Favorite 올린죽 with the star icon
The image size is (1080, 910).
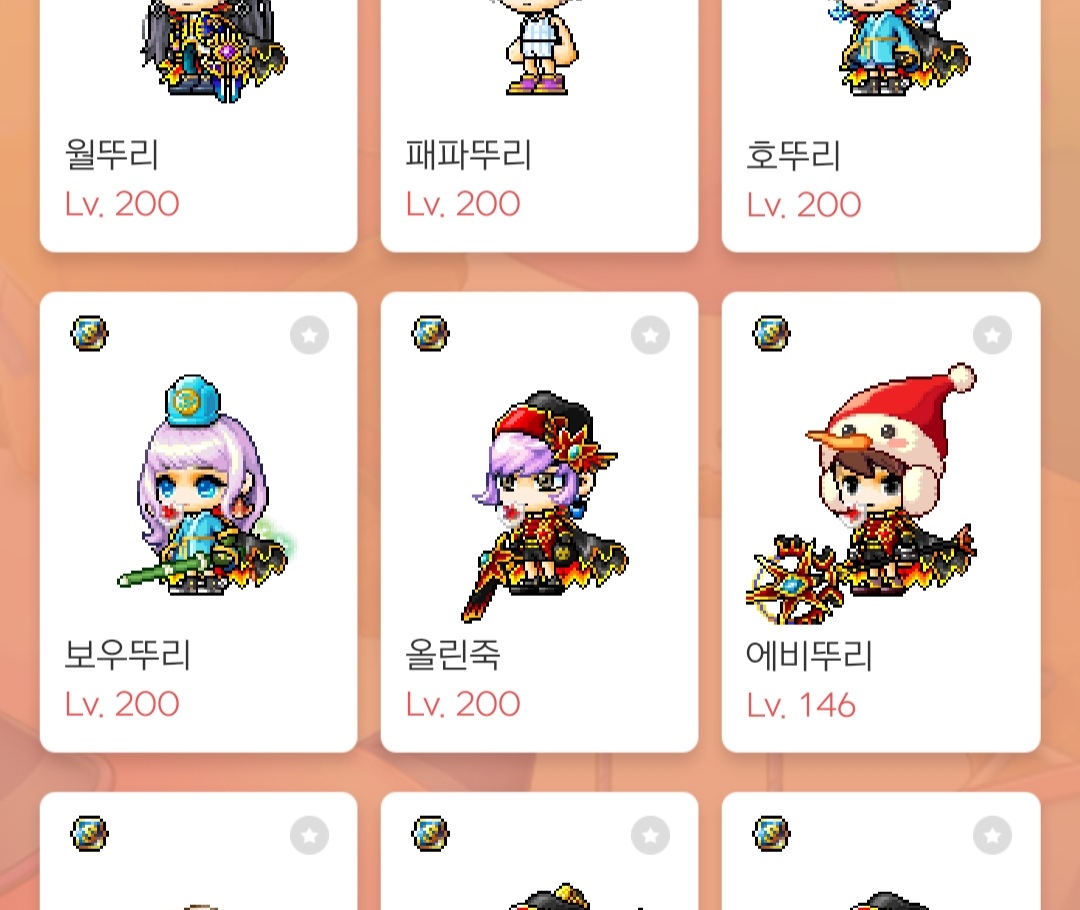[650, 335]
